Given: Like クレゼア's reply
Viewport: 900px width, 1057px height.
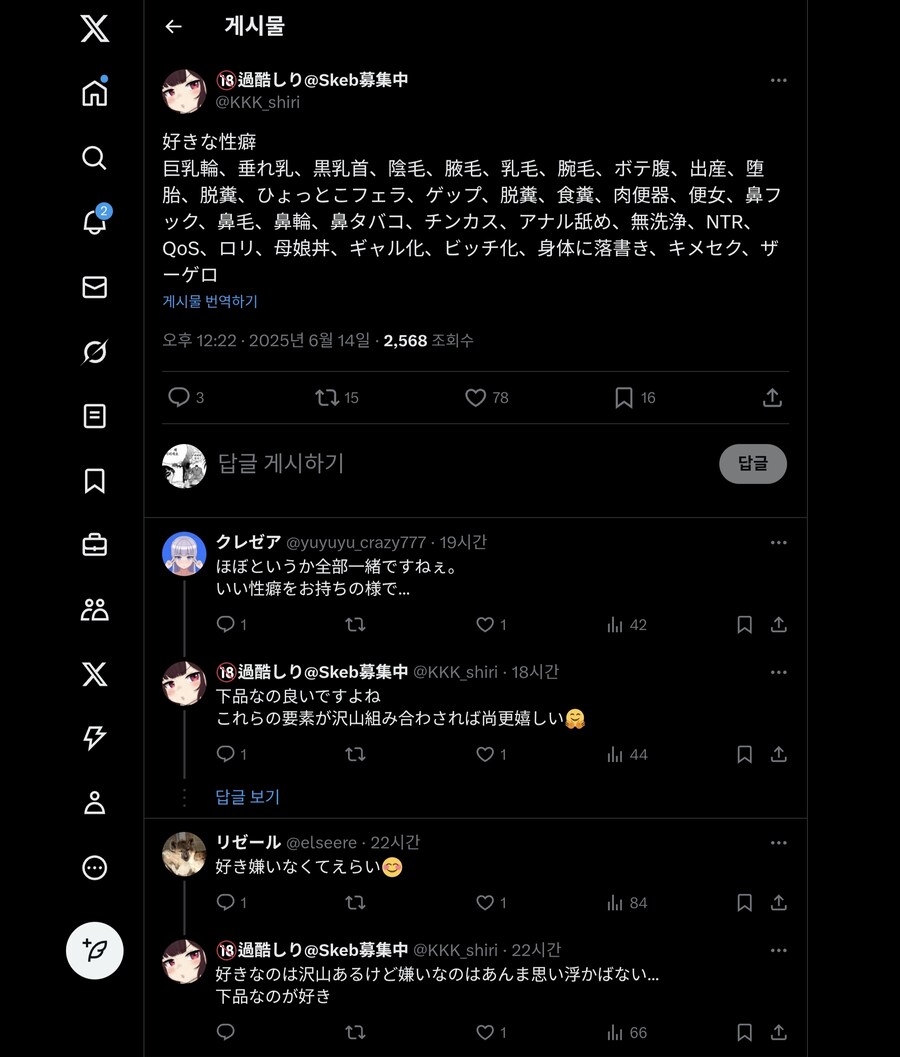Looking at the screenshot, I should click(x=485, y=625).
